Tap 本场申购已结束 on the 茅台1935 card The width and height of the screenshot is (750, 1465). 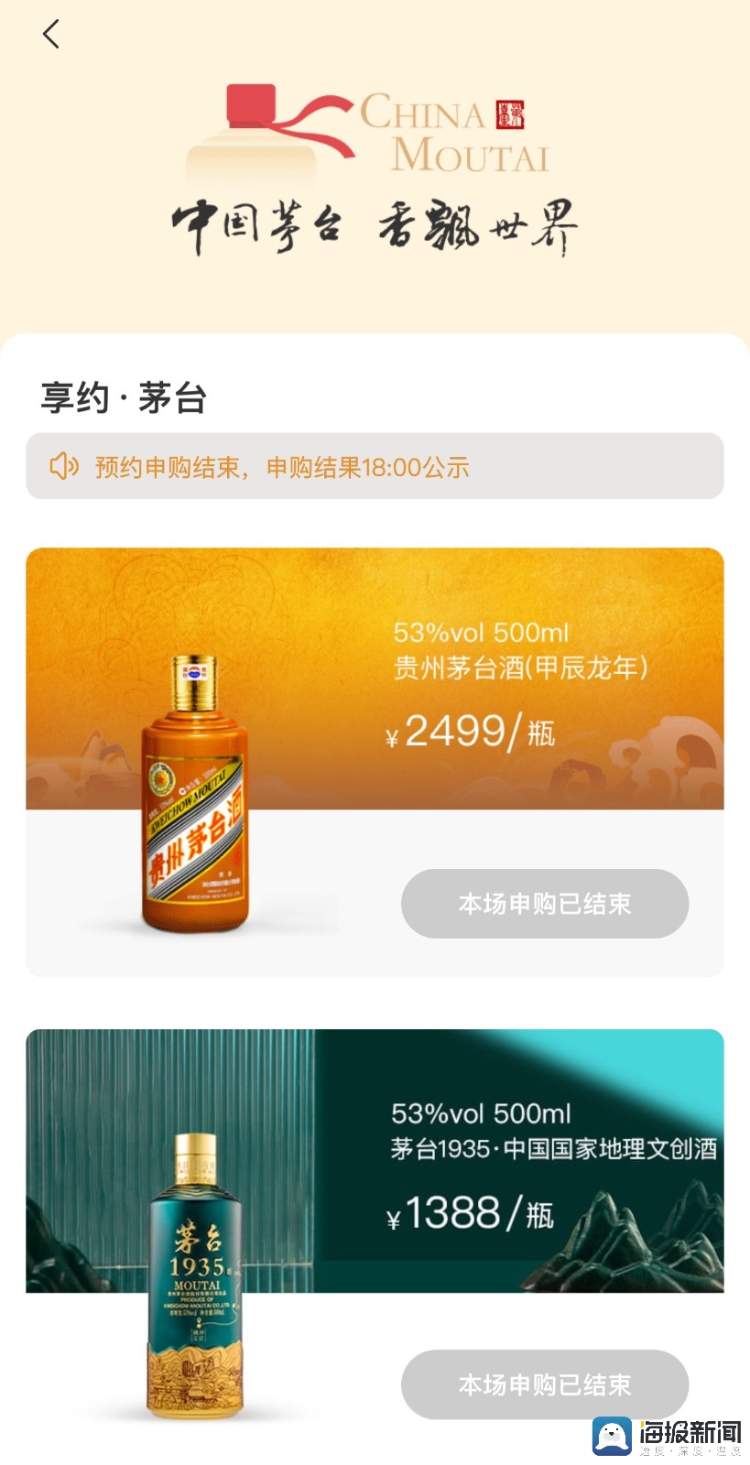545,1385
